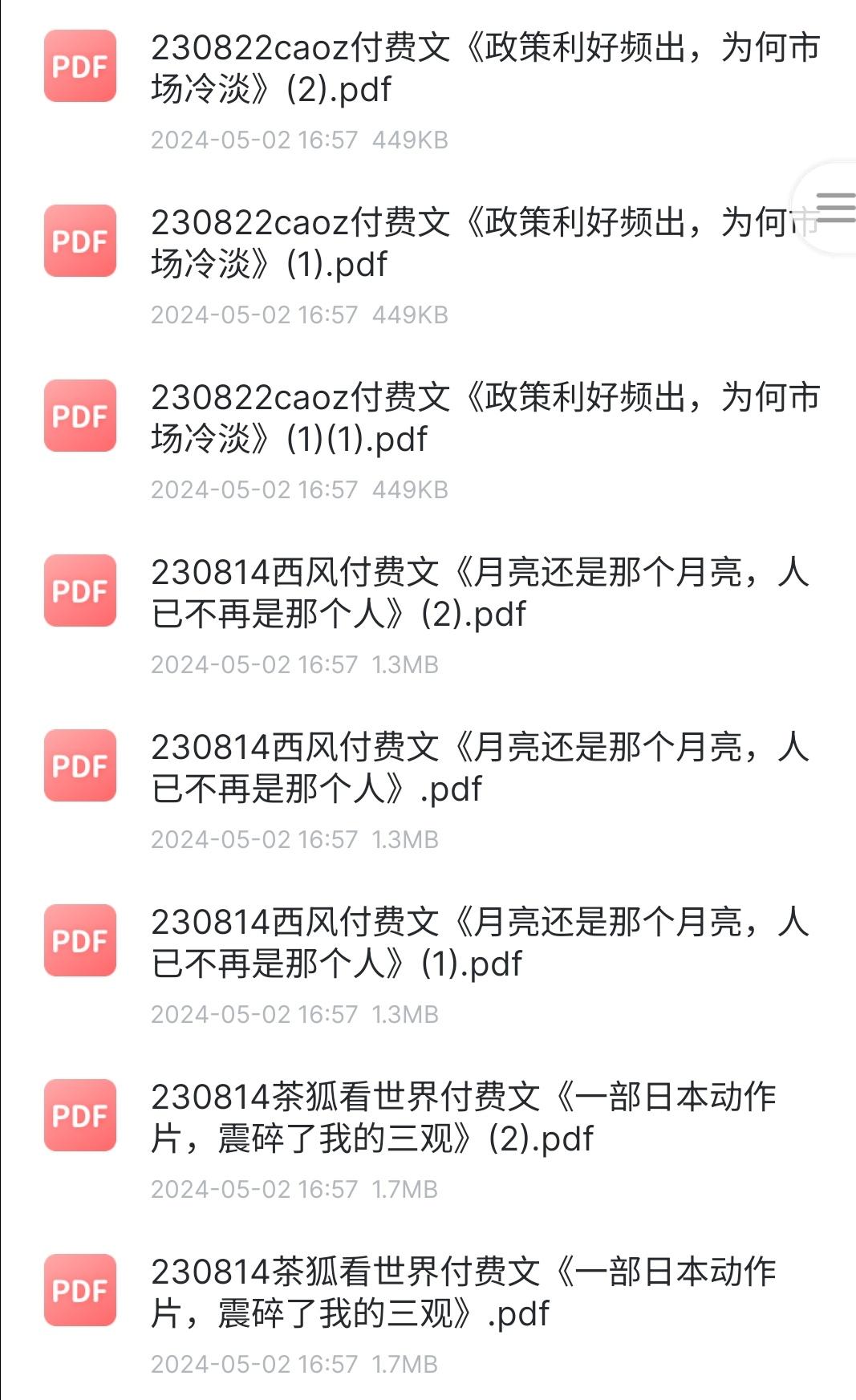Click the PDF icon of 一部日本动作片.pdf

tap(80, 1288)
